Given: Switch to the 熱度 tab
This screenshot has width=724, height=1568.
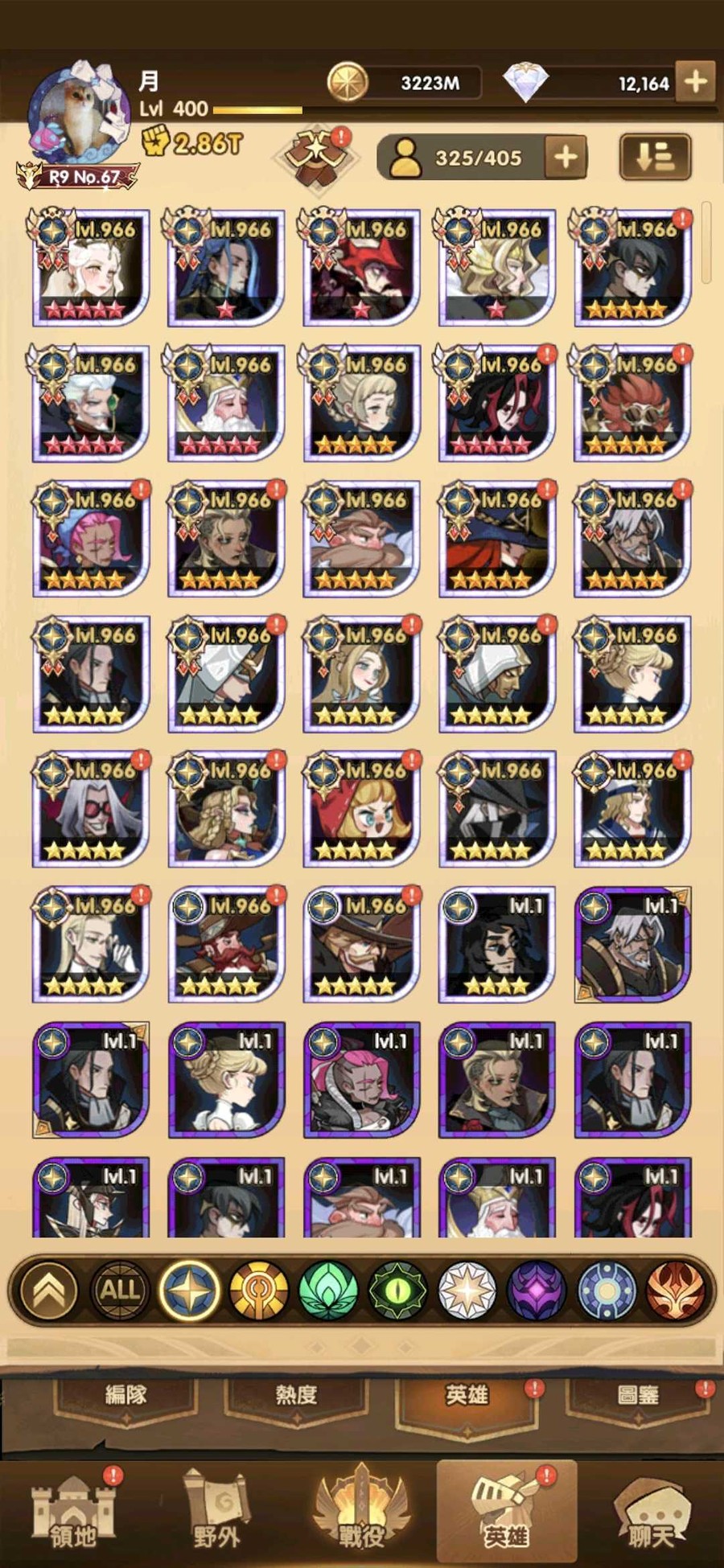Looking at the screenshot, I should point(296,1395).
